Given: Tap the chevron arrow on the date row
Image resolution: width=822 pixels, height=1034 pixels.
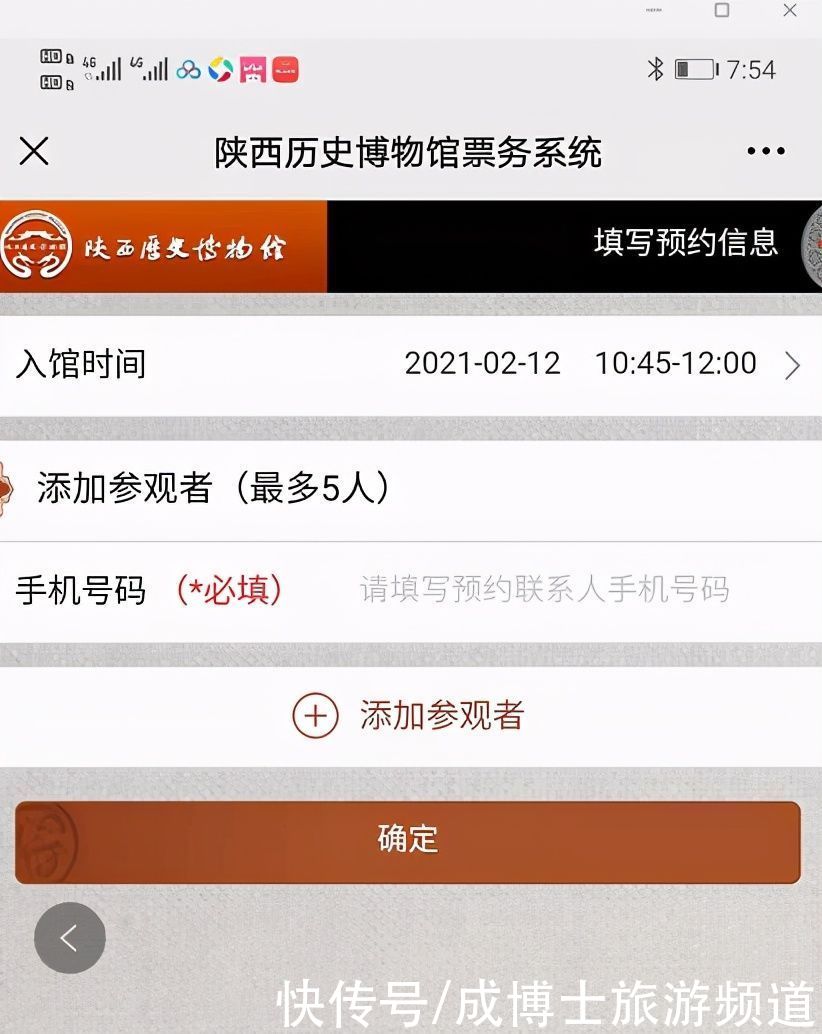Looking at the screenshot, I should [x=793, y=364].
